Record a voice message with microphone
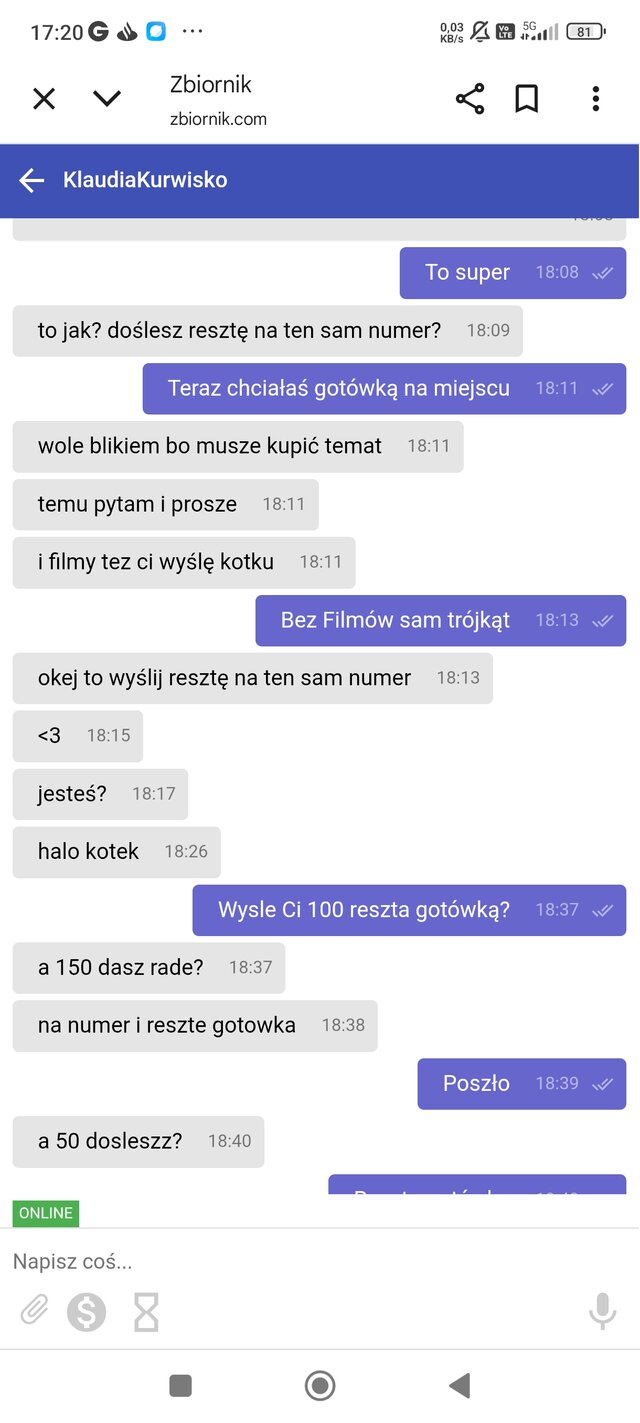This screenshot has width=640, height=1423. pyautogui.click(x=602, y=1310)
